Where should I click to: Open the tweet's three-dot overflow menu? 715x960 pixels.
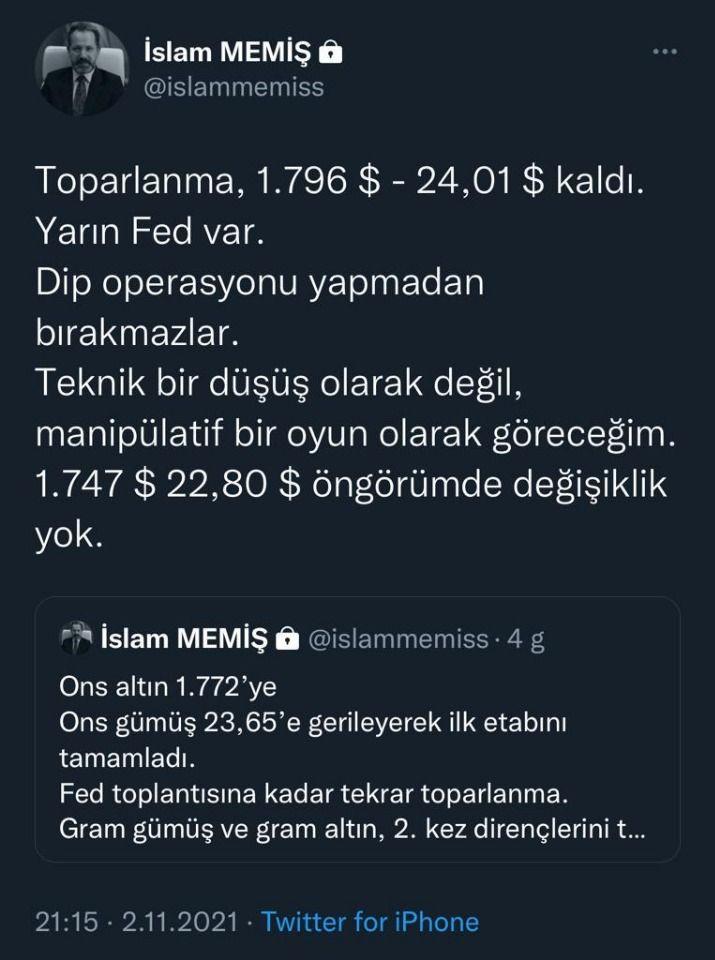(x=664, y=51)
